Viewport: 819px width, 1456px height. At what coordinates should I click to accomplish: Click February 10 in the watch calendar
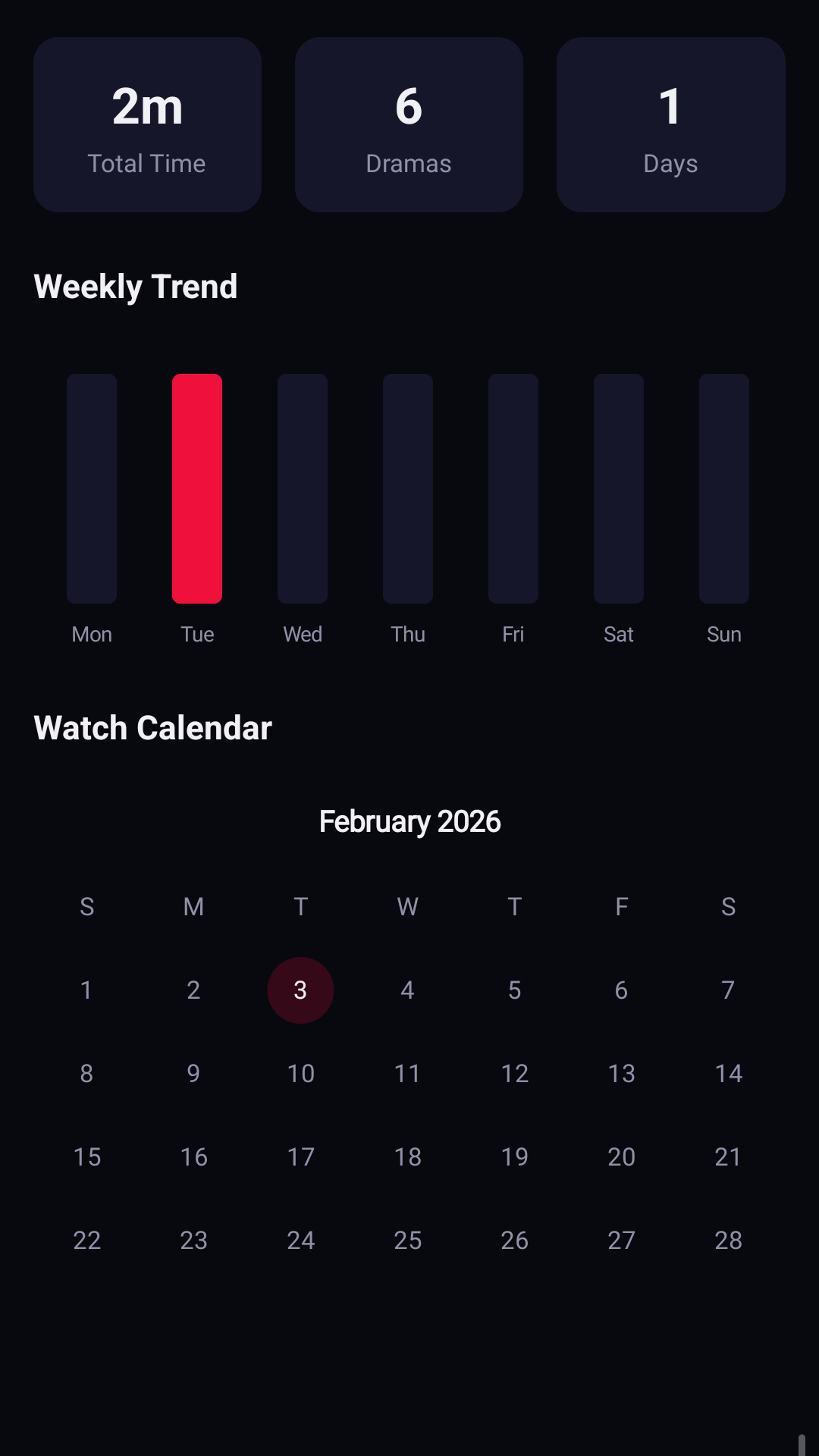click(300, 1073)
